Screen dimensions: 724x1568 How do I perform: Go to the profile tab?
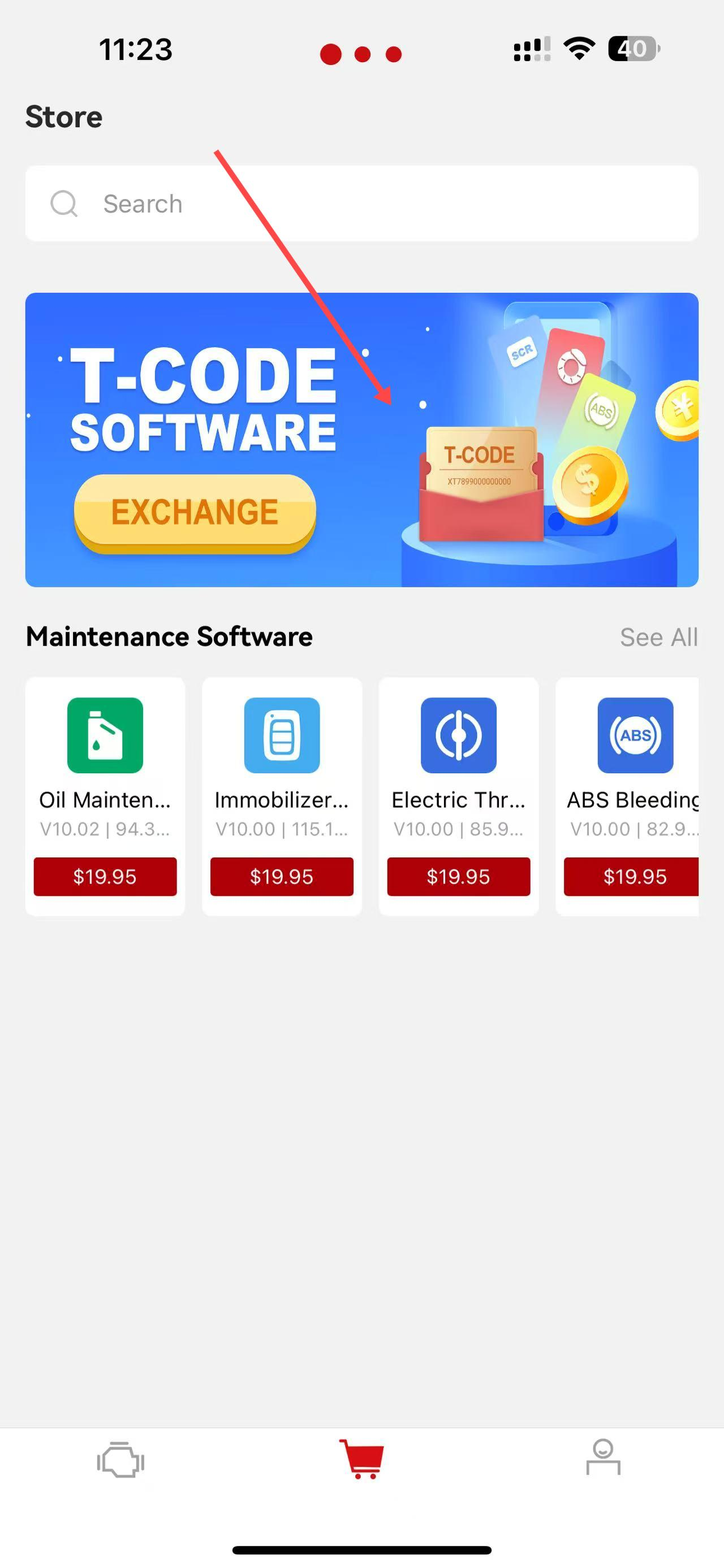[603, 1458]
